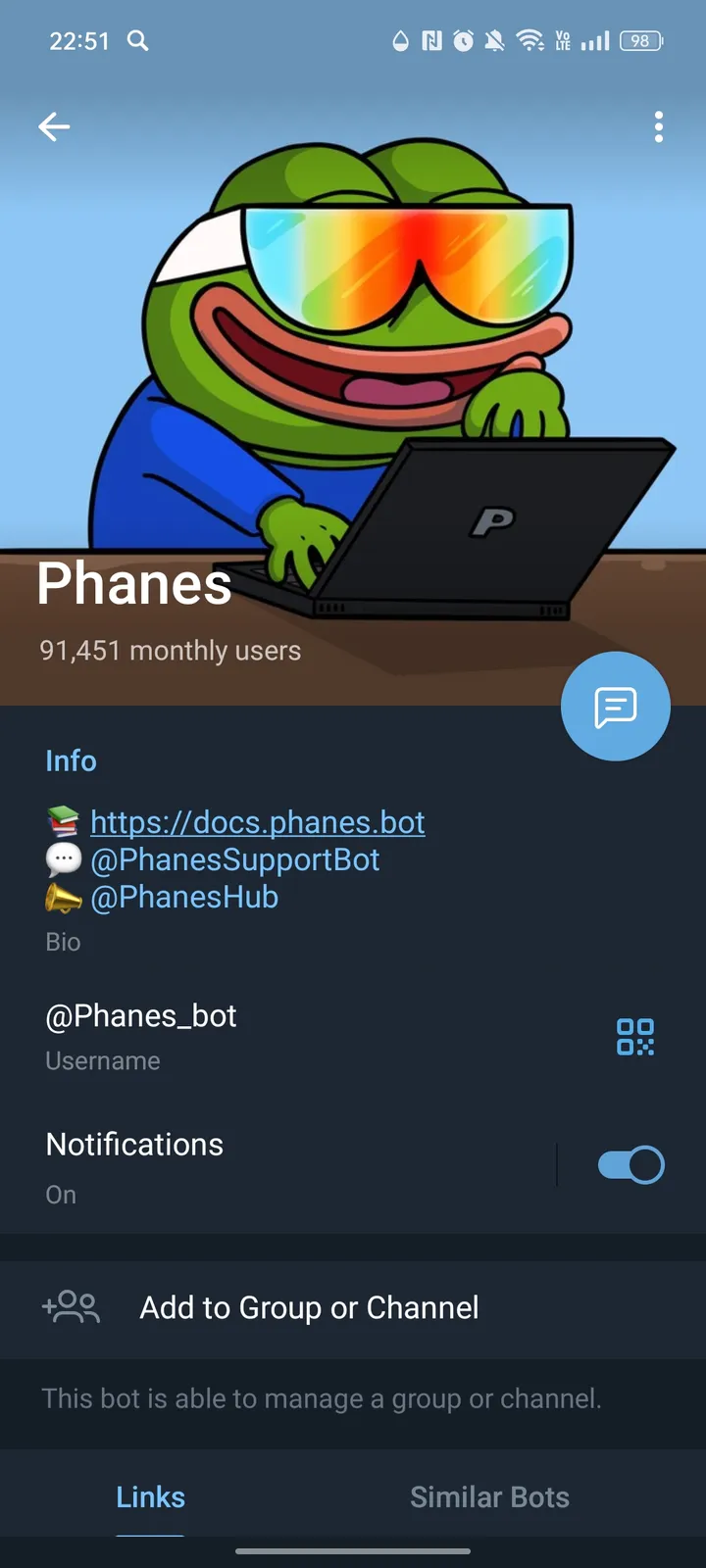Tap Add to Group or Channel
Viewport: 706px width, 1568px height.
click(x=308, y=1307)
